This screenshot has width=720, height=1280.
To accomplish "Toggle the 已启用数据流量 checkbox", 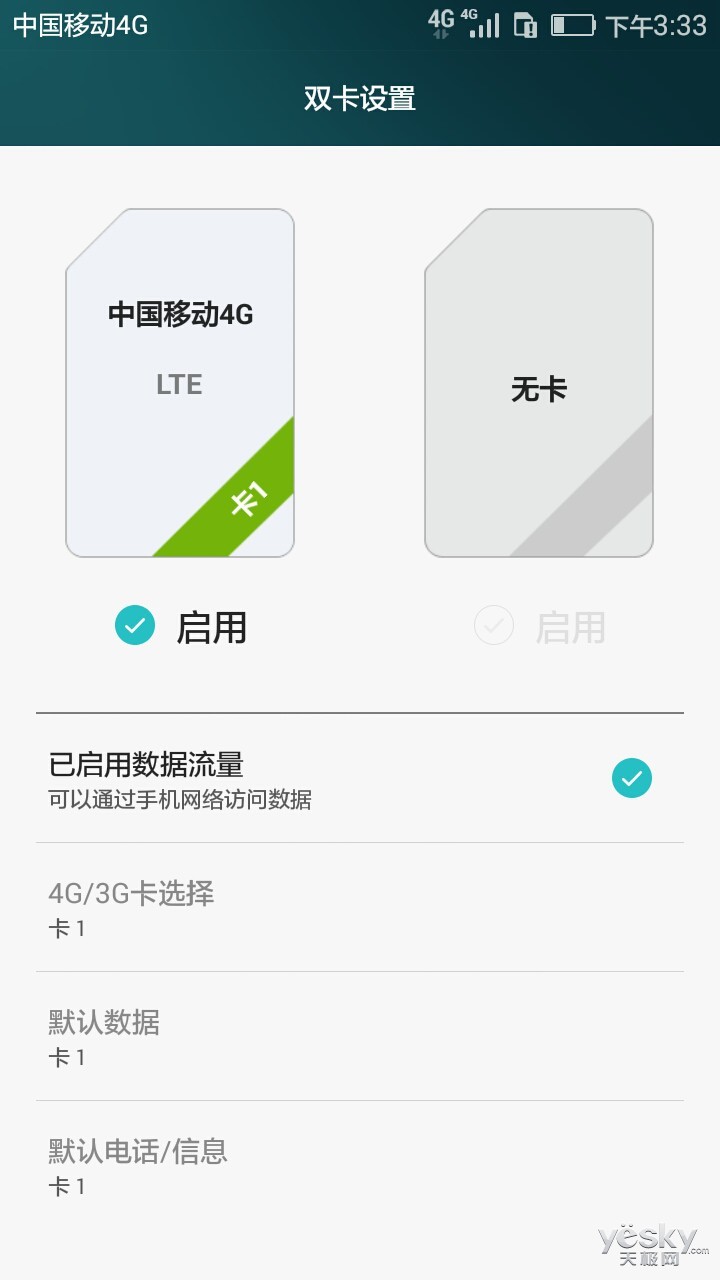I will coord(632,778).
